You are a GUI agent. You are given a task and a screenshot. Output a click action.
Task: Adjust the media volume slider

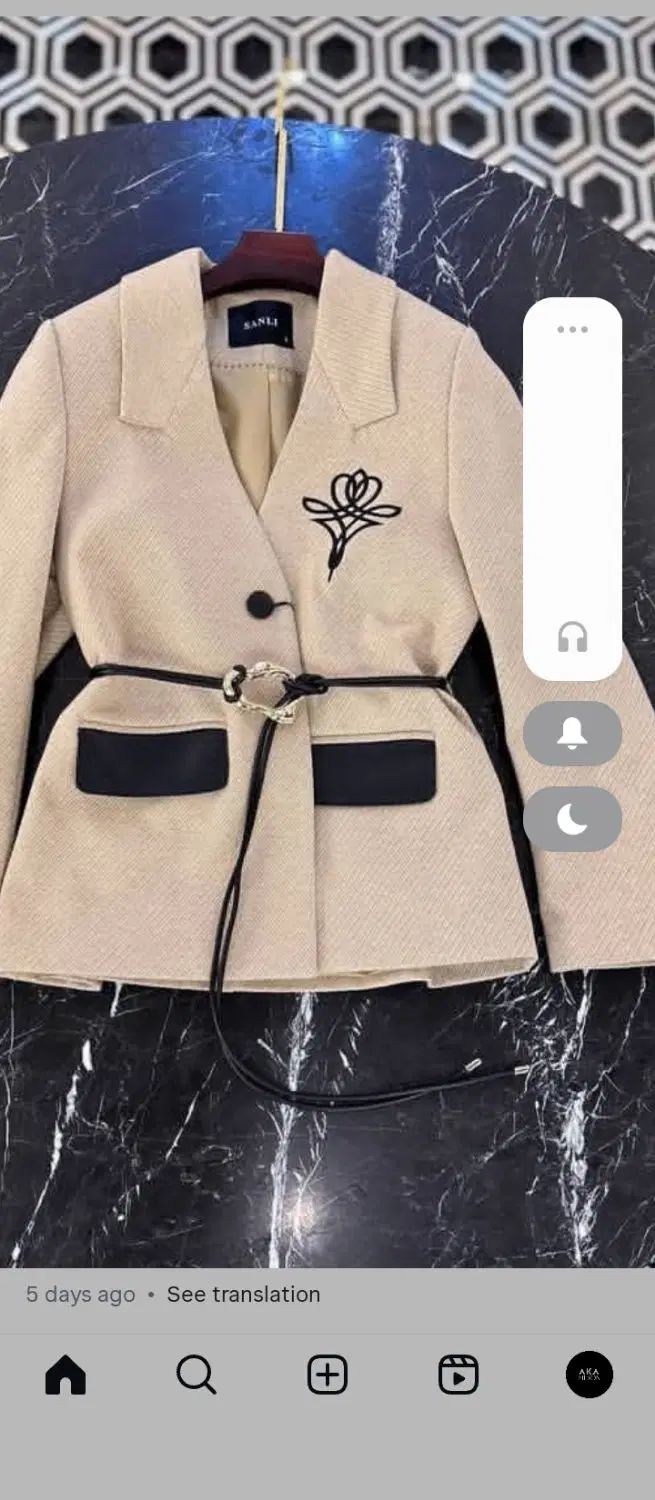(x=572, y=480)
